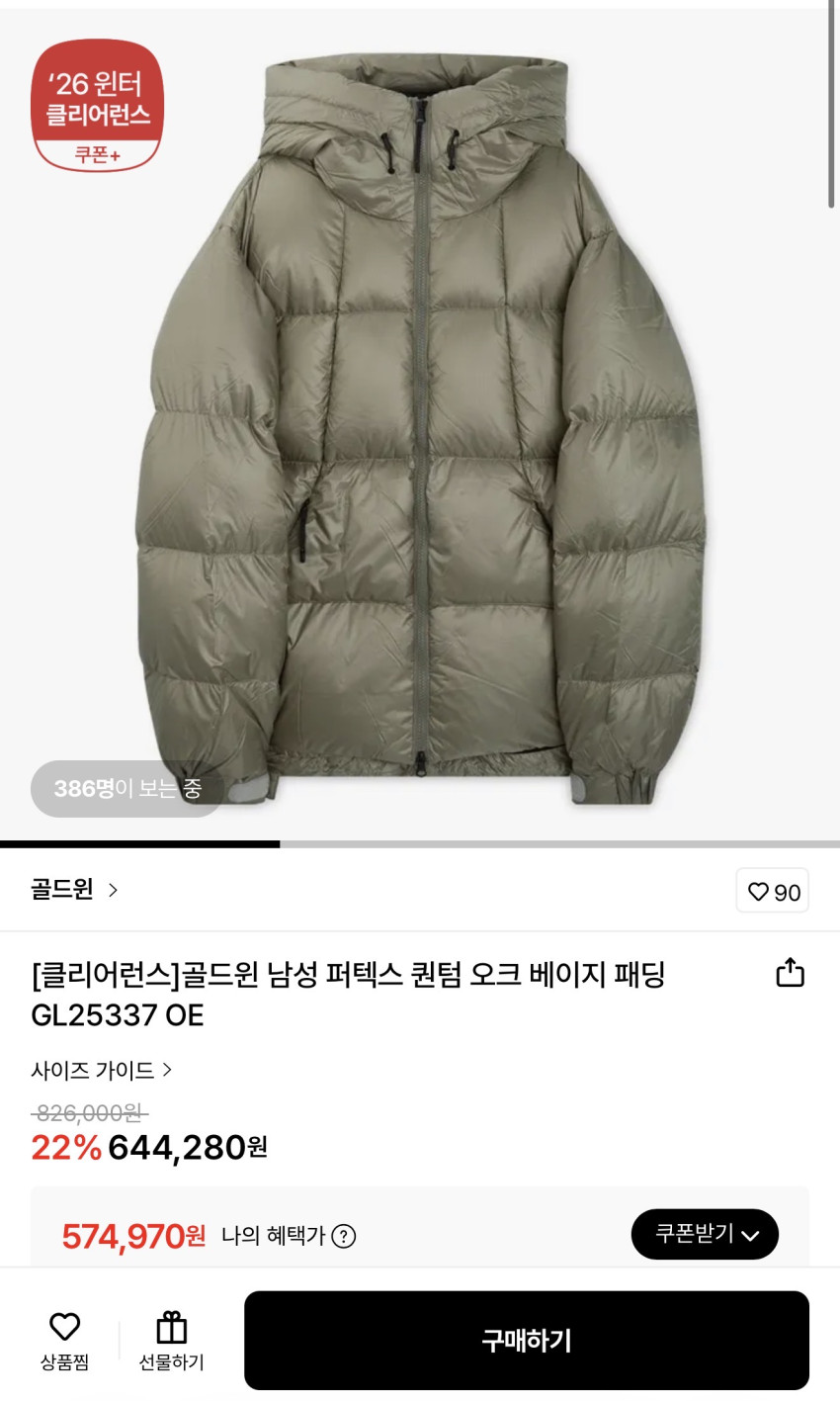Share this product
The width and height of the screenshot is (840, 1401).
click(x=790, y=973)
